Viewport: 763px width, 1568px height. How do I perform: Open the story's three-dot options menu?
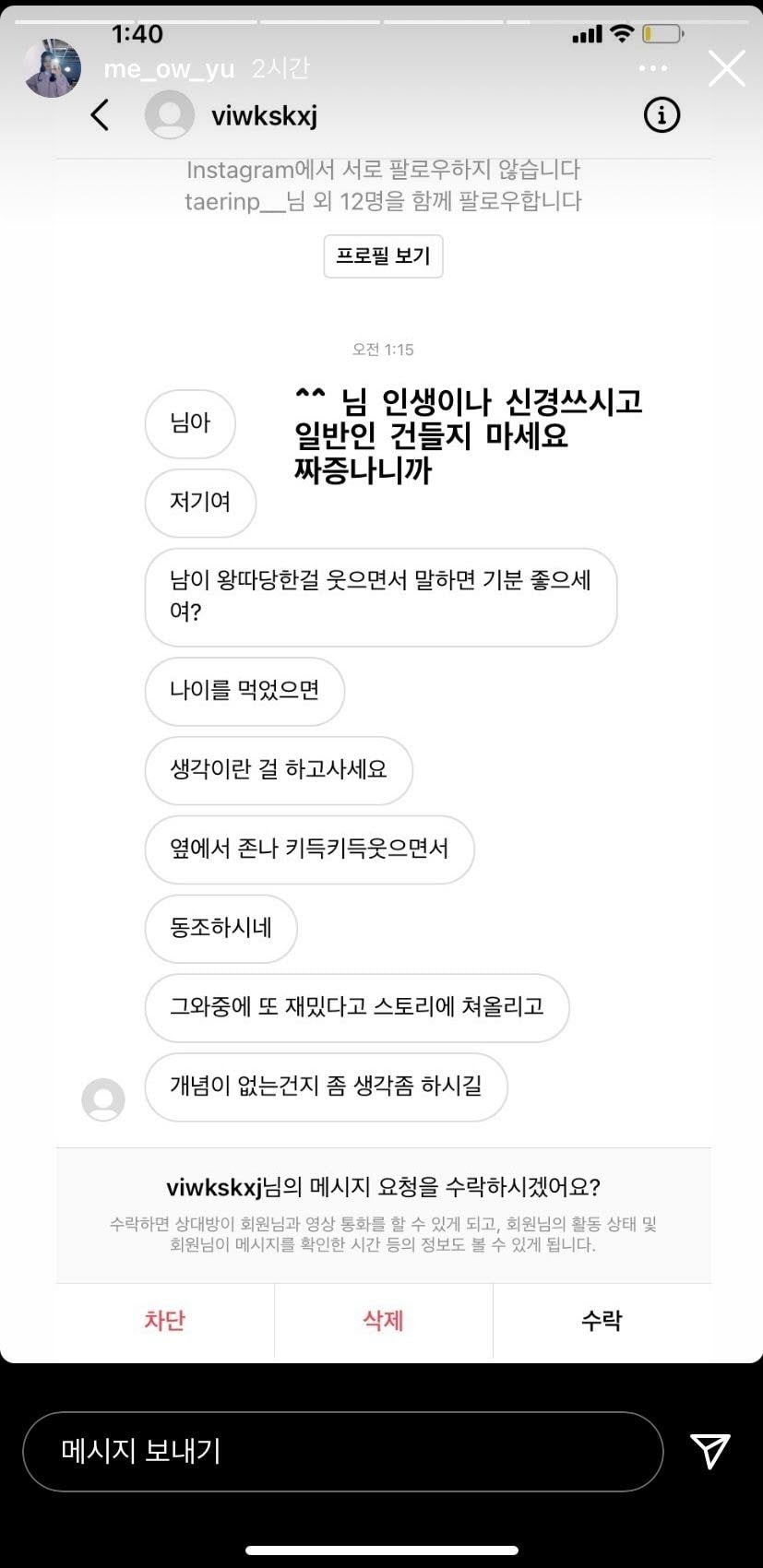pos(652,68)
